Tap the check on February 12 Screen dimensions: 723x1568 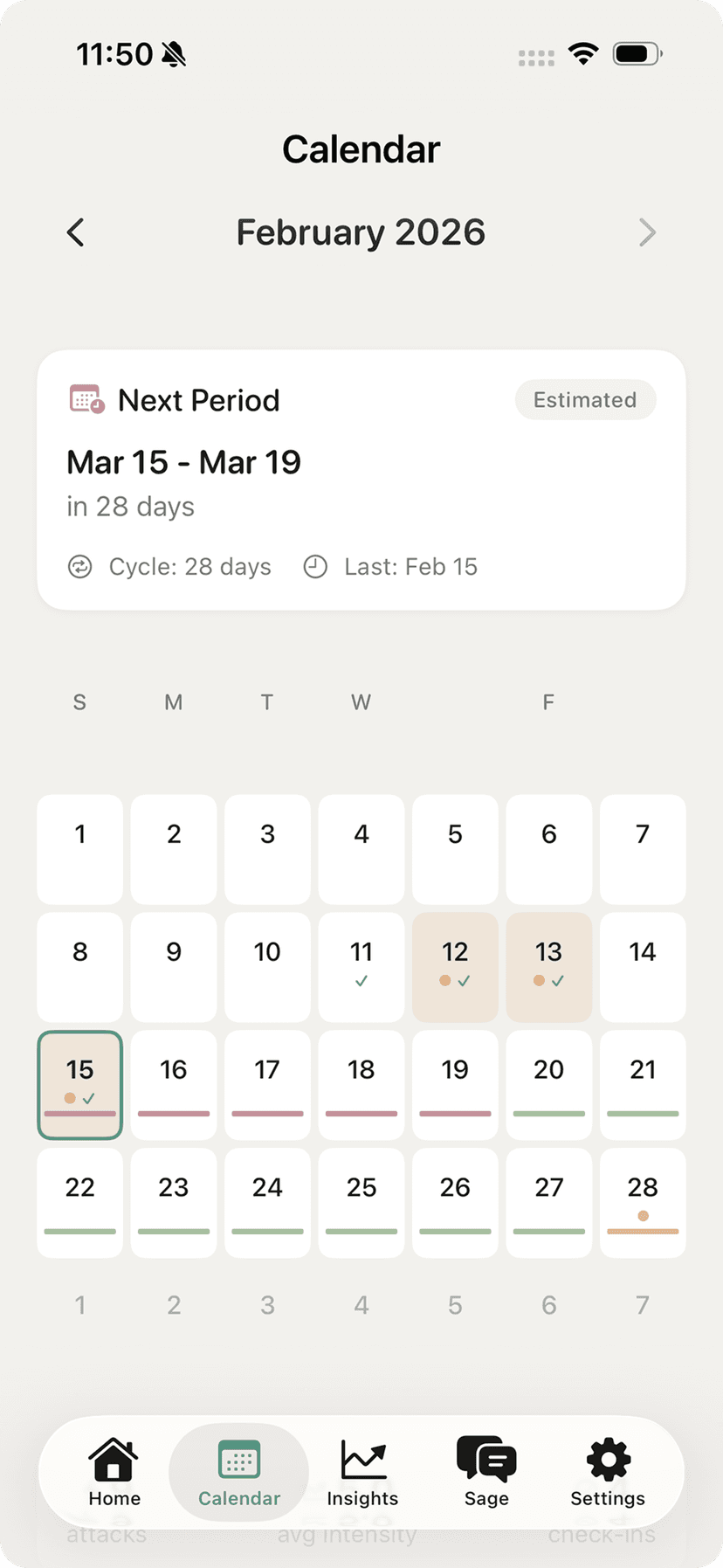tap(464, 981)
